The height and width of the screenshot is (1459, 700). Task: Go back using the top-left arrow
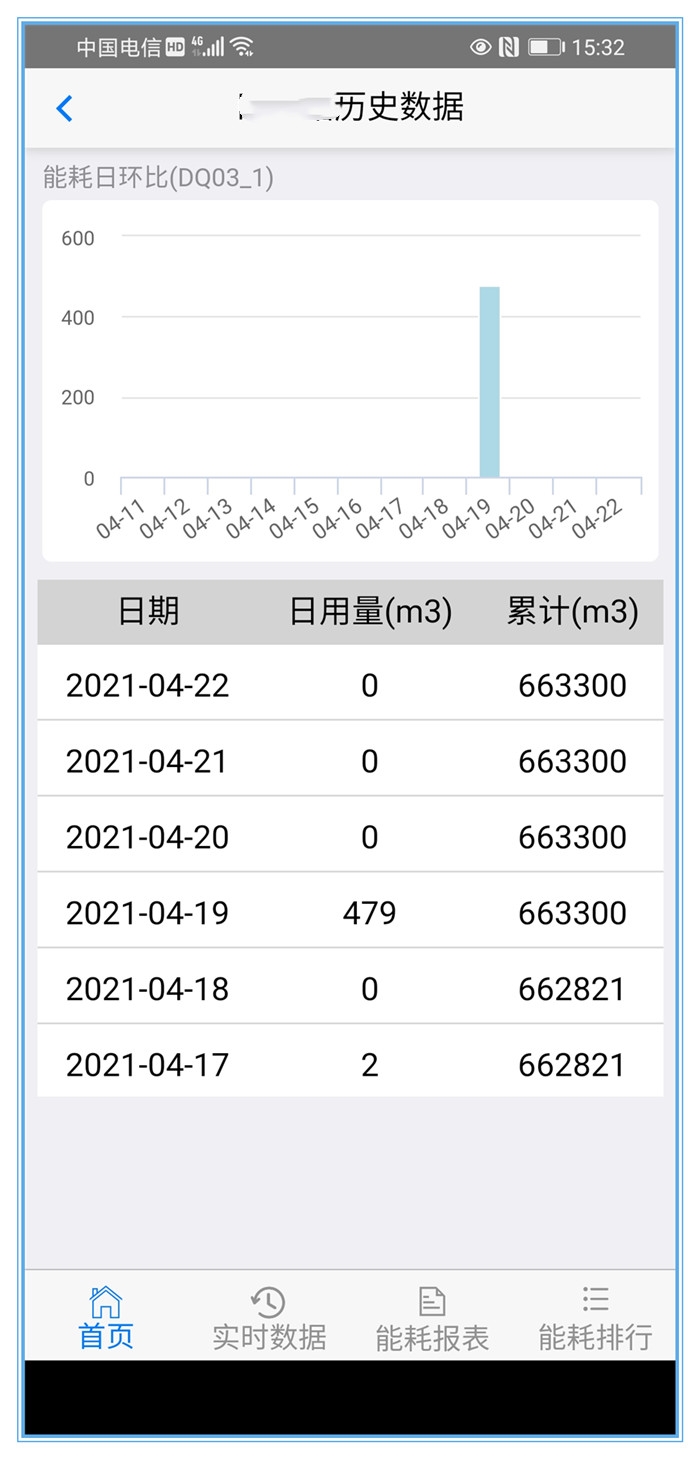(x=65, y=108)
